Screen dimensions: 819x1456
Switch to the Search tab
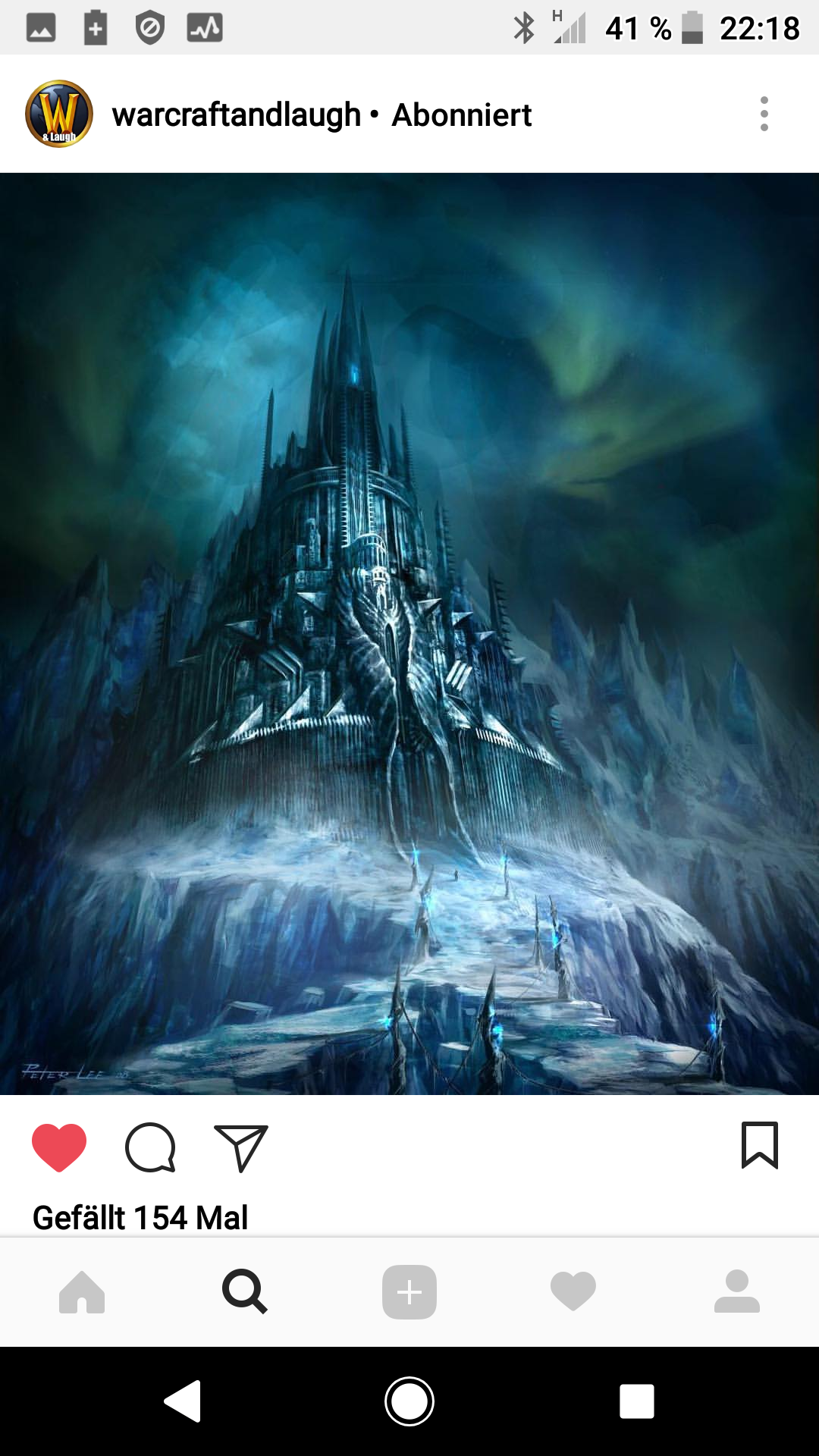click(x=244, y=1291)
